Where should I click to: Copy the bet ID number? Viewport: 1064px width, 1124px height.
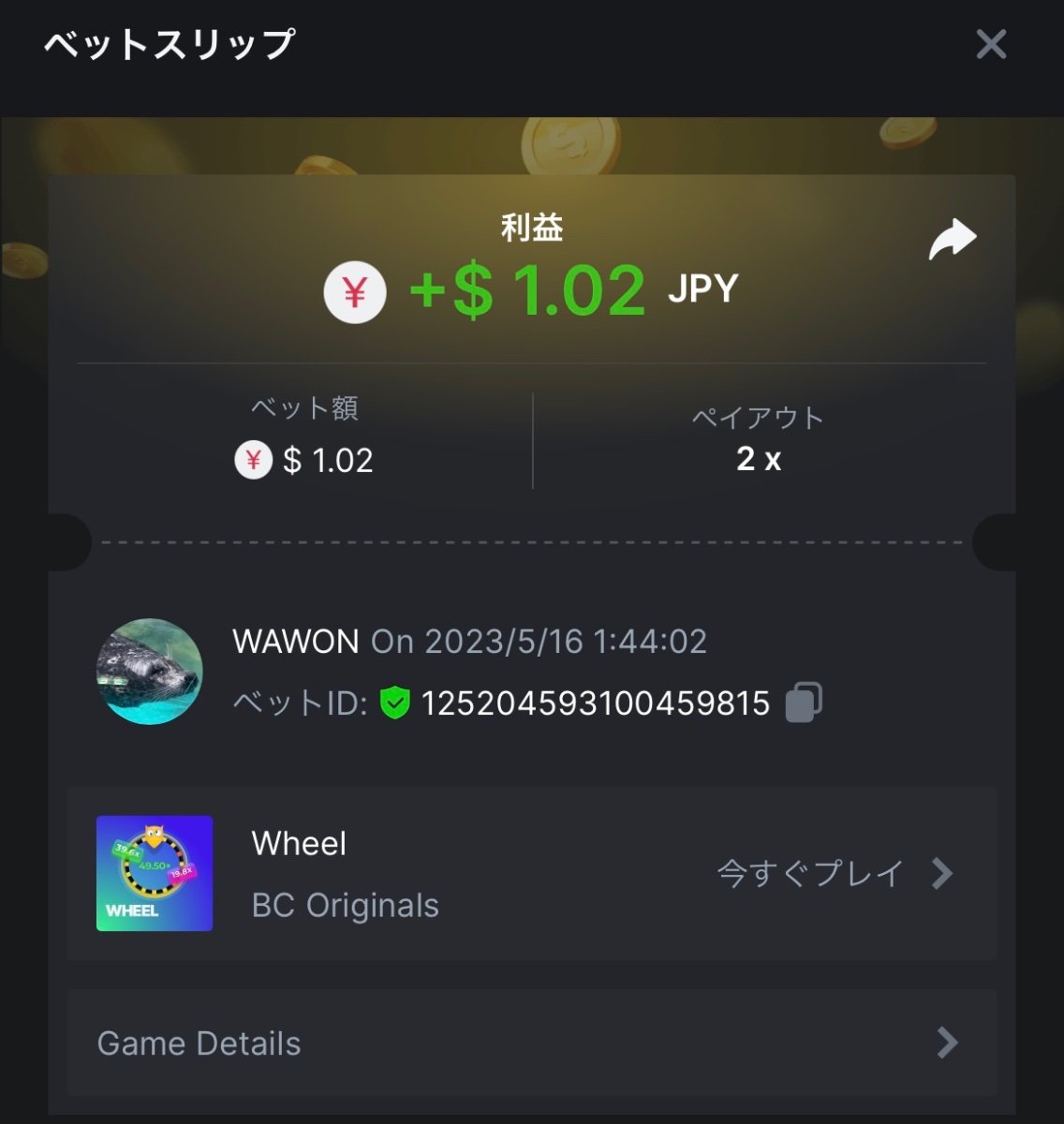pyautogui.click(x=804, y=702)
